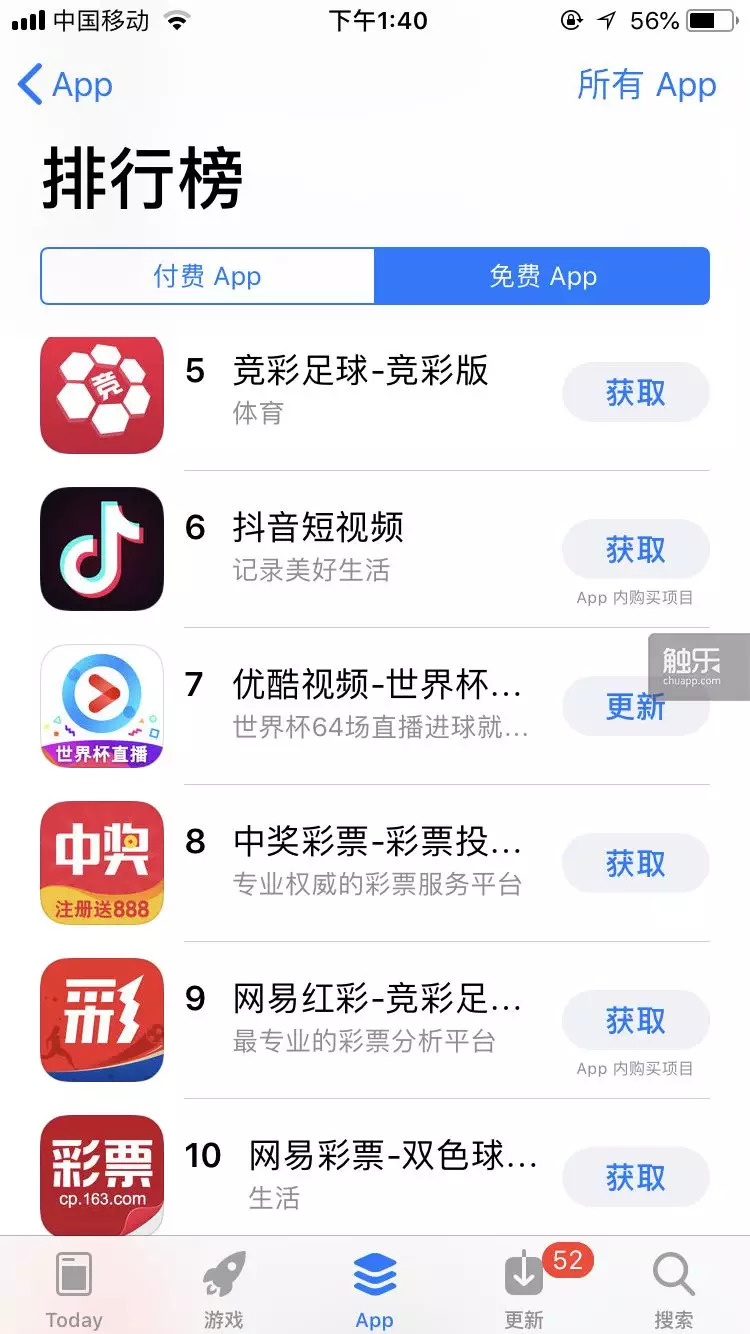The height and width of the screenshot is (1334, 750).
Task: Select the App tab in the bottom bar
Action: tap(374, 1288)
